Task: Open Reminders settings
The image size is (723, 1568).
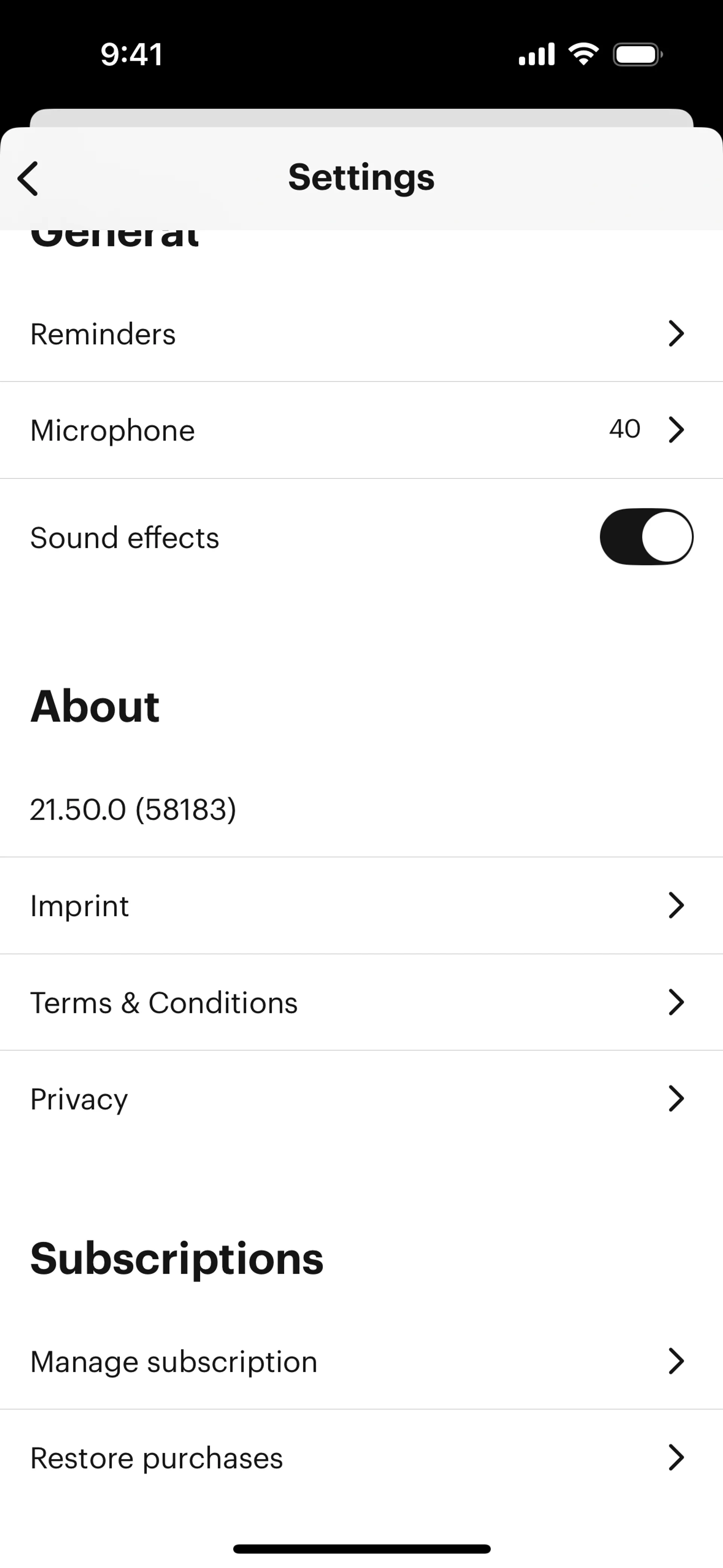Action: (361, 333)
